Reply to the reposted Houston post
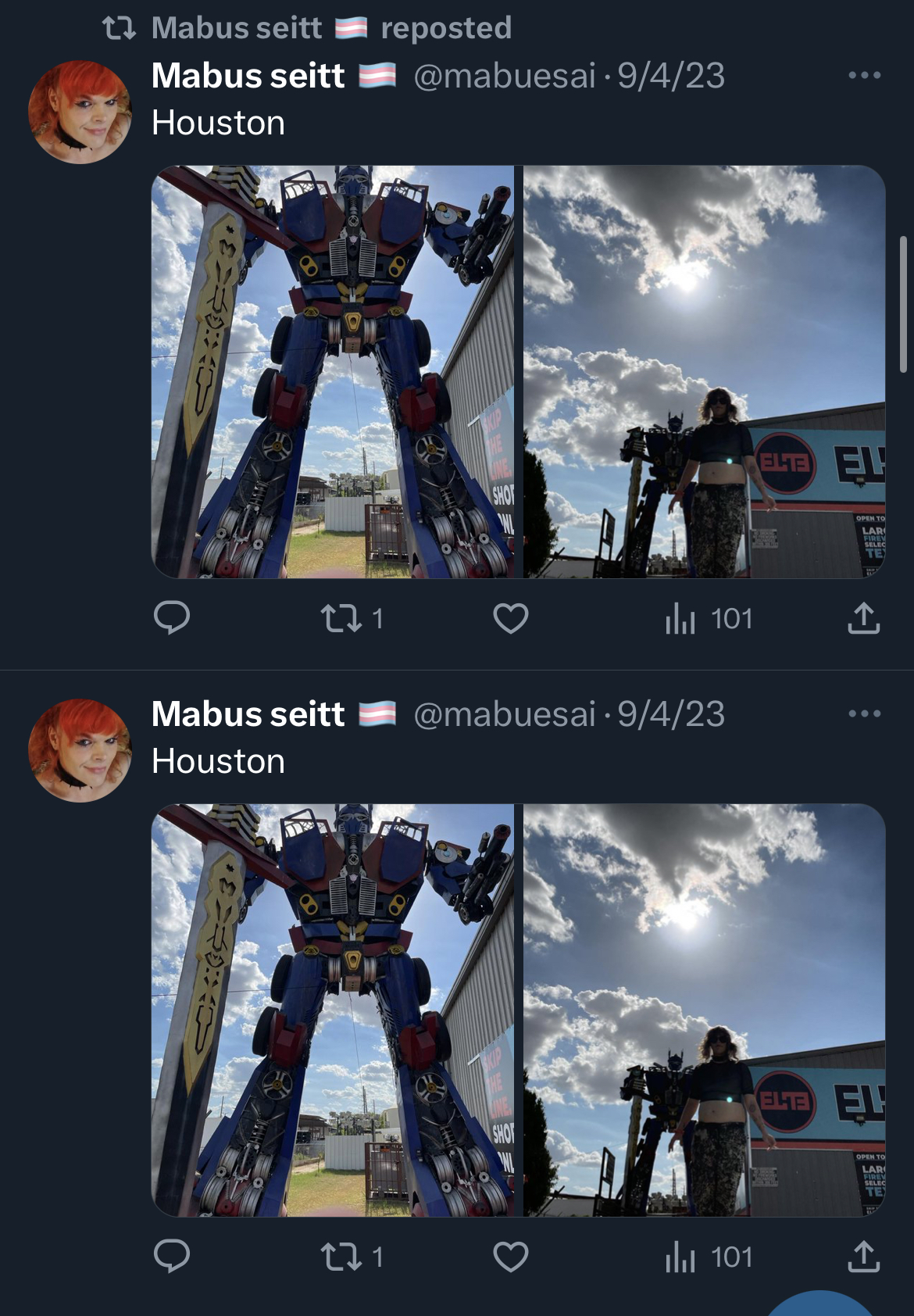 click(x=172, y=618)
